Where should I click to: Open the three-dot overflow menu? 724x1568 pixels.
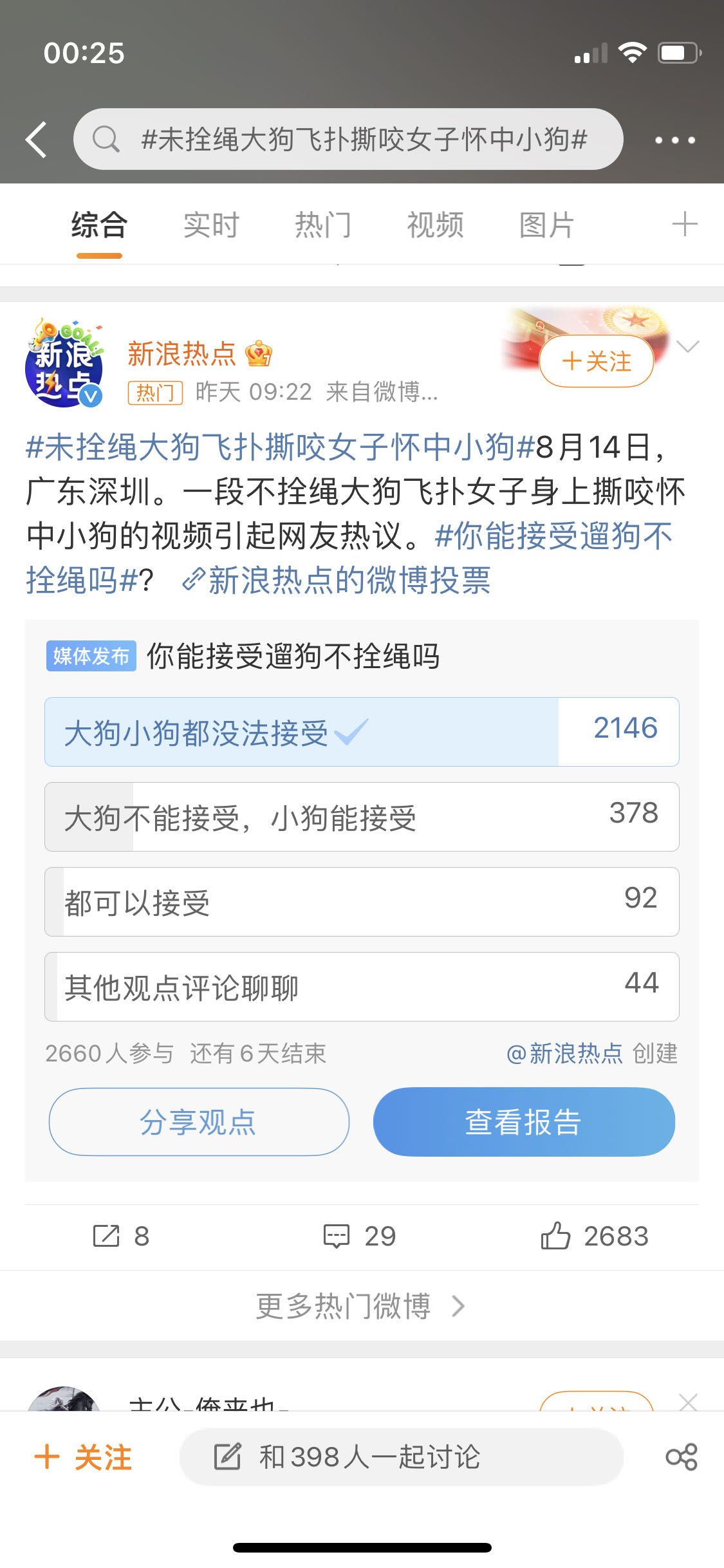point(674,140)
